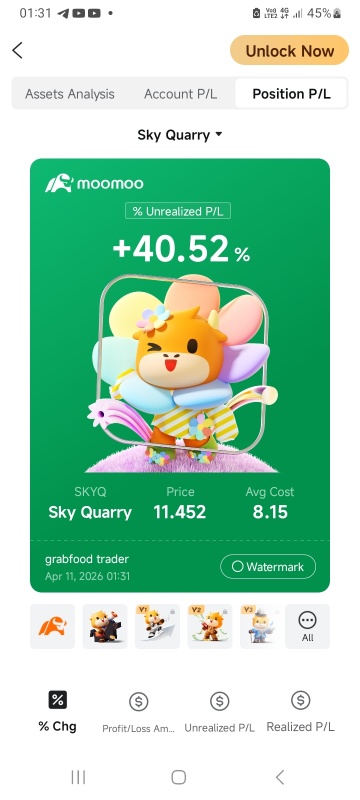Go back using the top-left arrow

click(17, 51)
